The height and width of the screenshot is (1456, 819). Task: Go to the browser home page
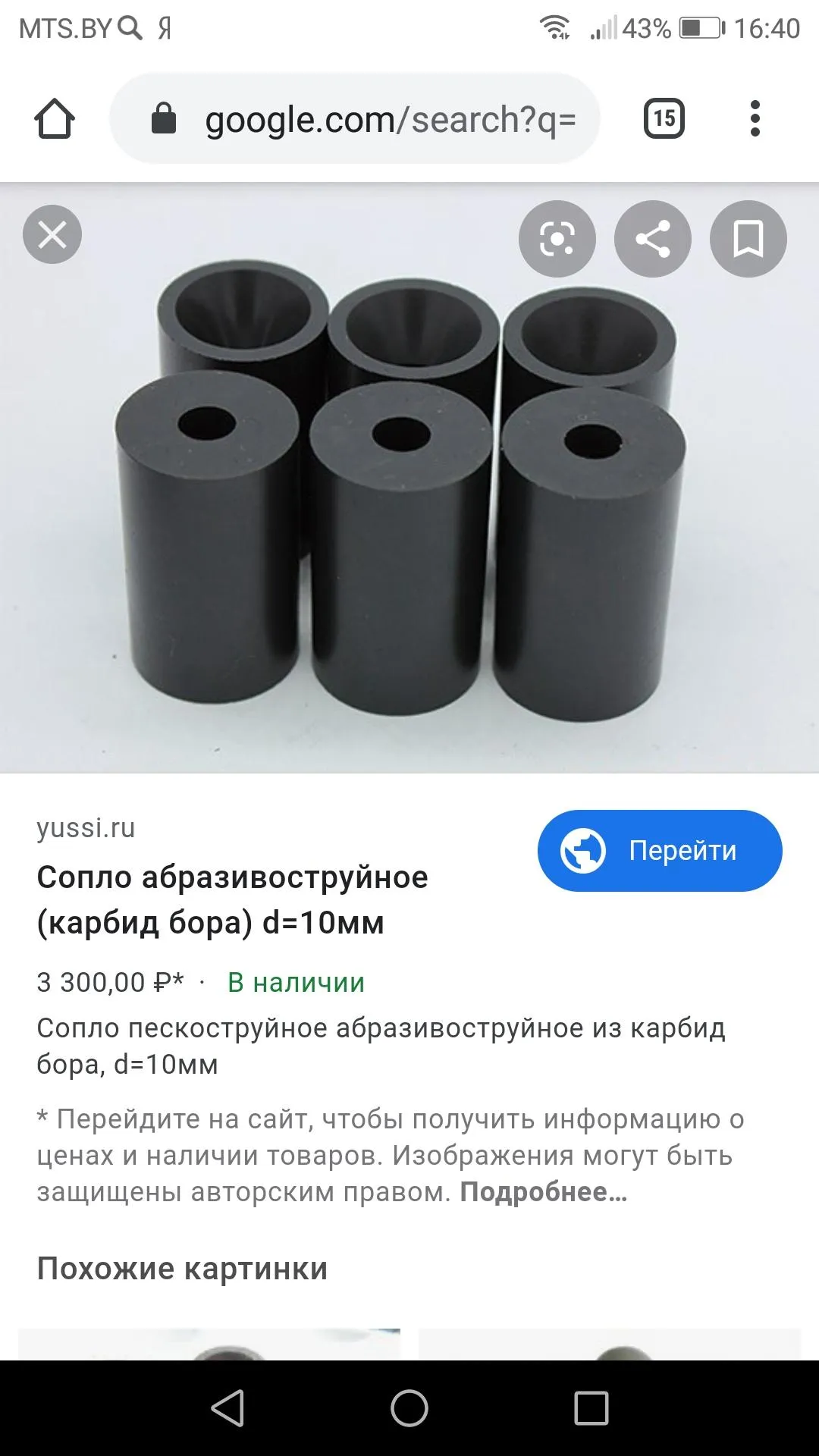[55, 119]
